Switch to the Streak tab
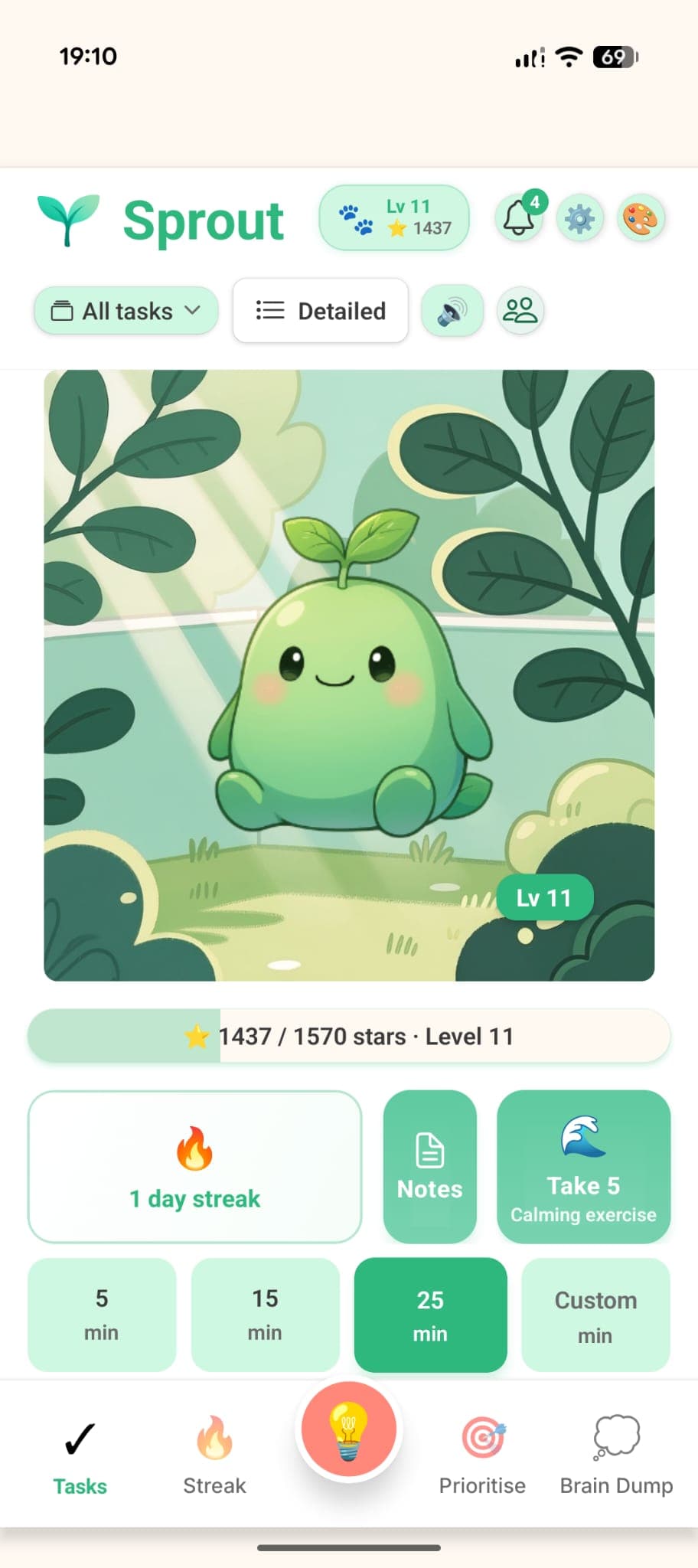 (214, 1447)
